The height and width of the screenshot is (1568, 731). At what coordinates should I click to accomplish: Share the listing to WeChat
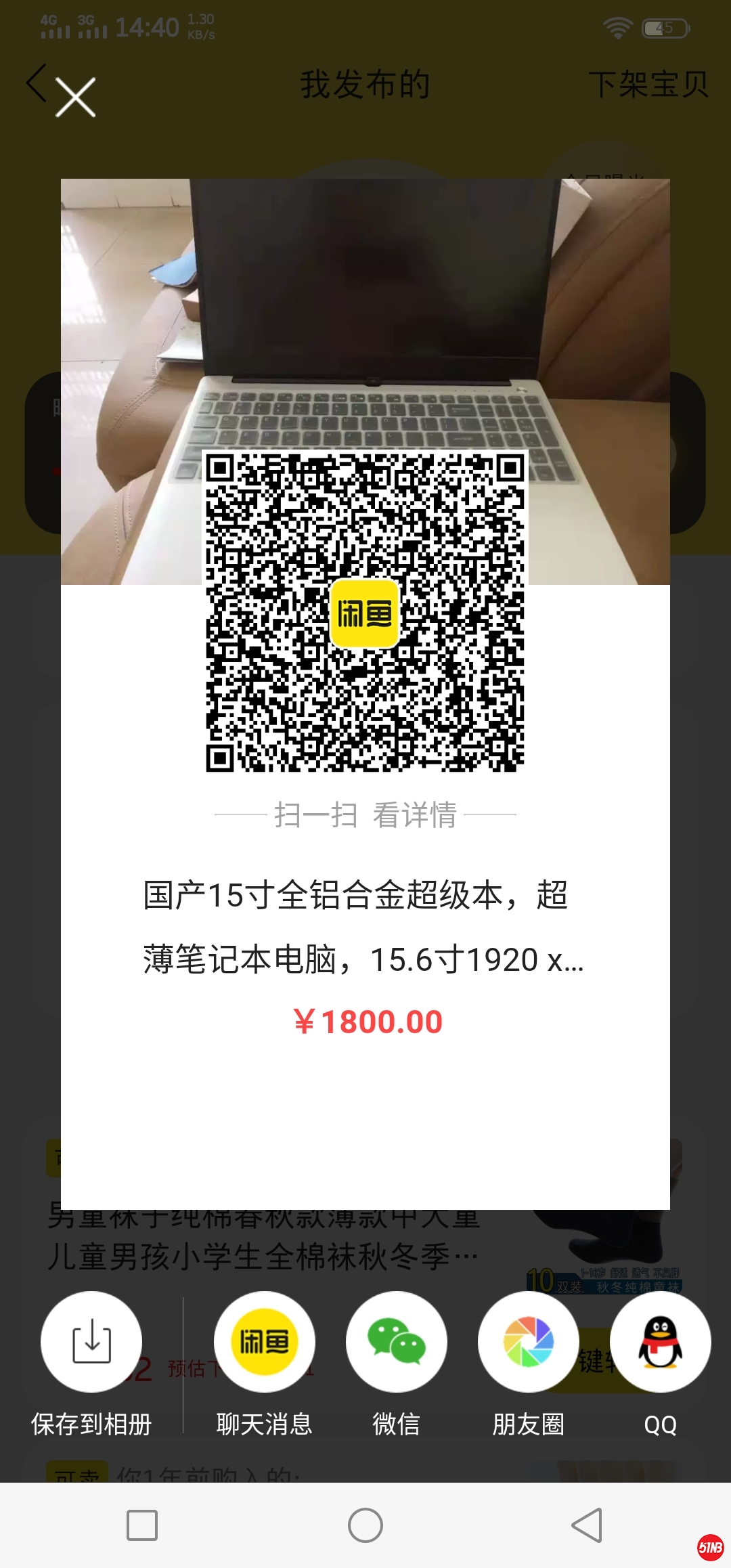pos(396,1342)
